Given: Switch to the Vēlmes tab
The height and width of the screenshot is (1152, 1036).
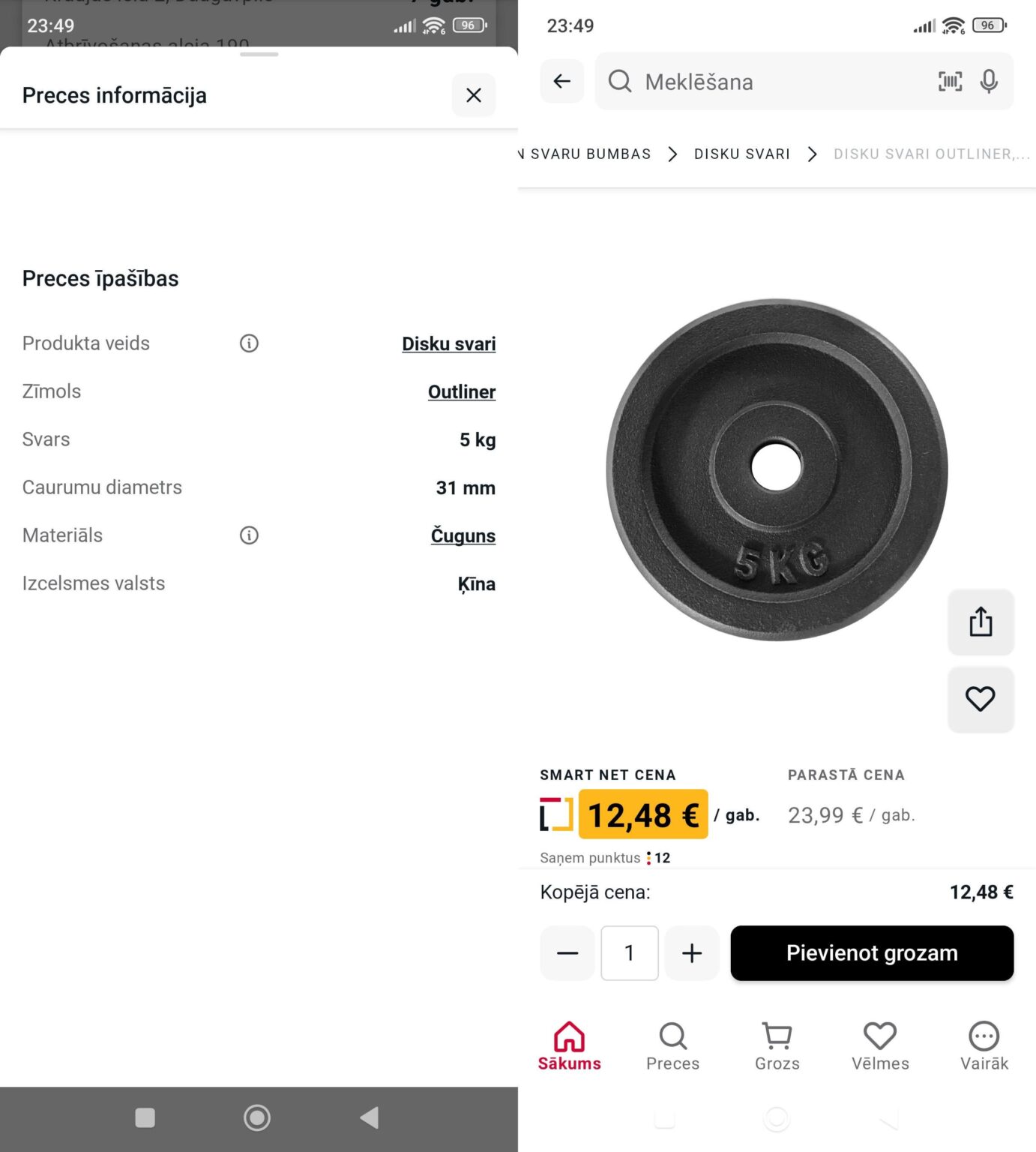Looking at the screenshot, I should coord(880,1046).
